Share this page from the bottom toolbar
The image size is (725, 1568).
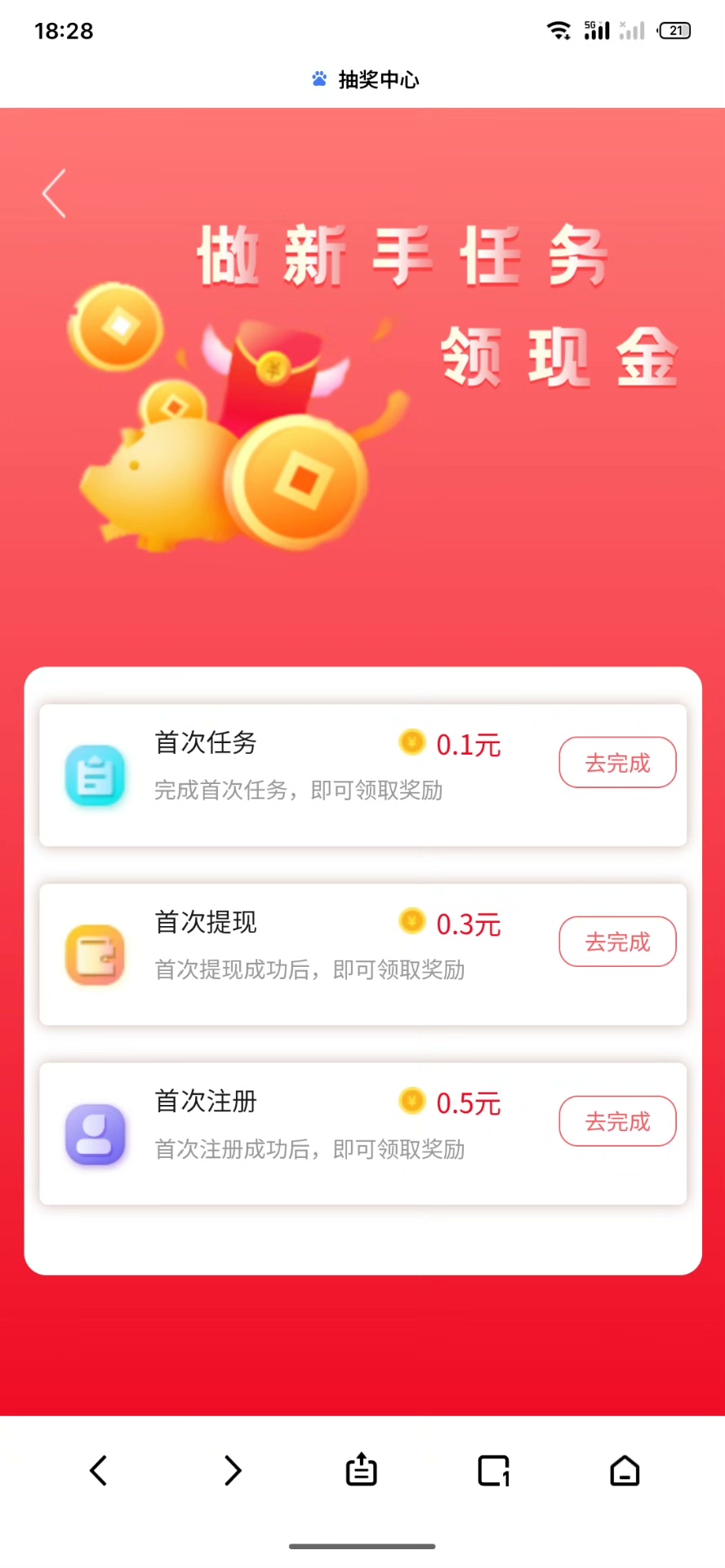[361, 1471]
